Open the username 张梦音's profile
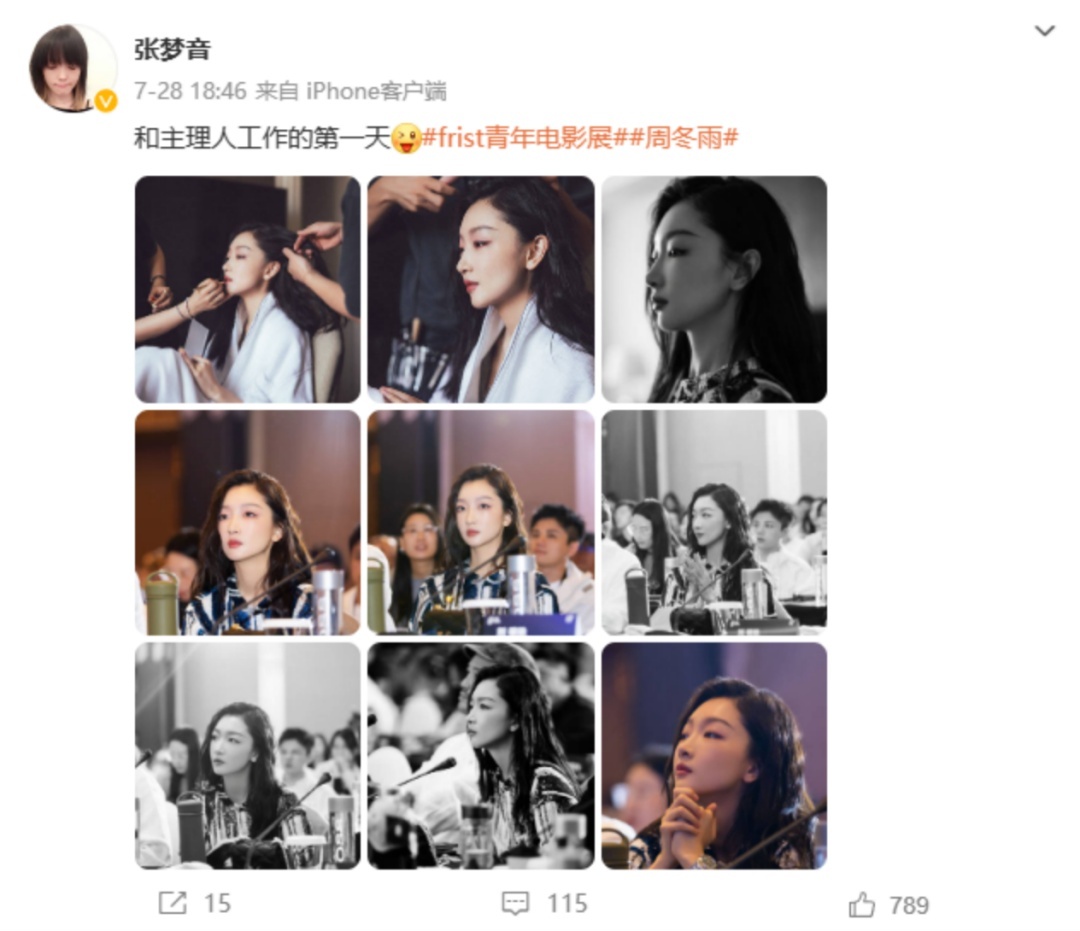This screenshot has height=931, width=1080. click(x=172, y=50)
